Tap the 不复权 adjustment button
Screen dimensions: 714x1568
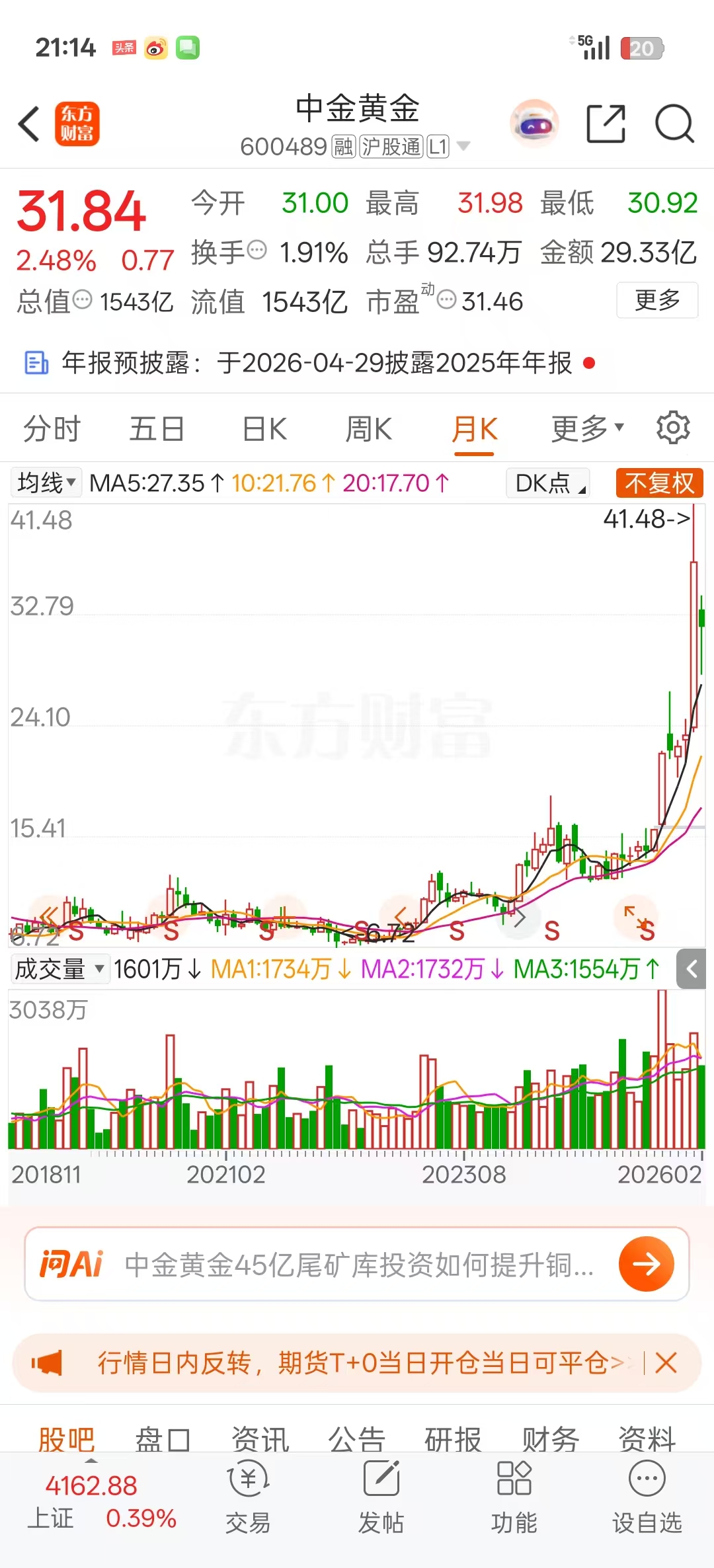tap(659, 483)
